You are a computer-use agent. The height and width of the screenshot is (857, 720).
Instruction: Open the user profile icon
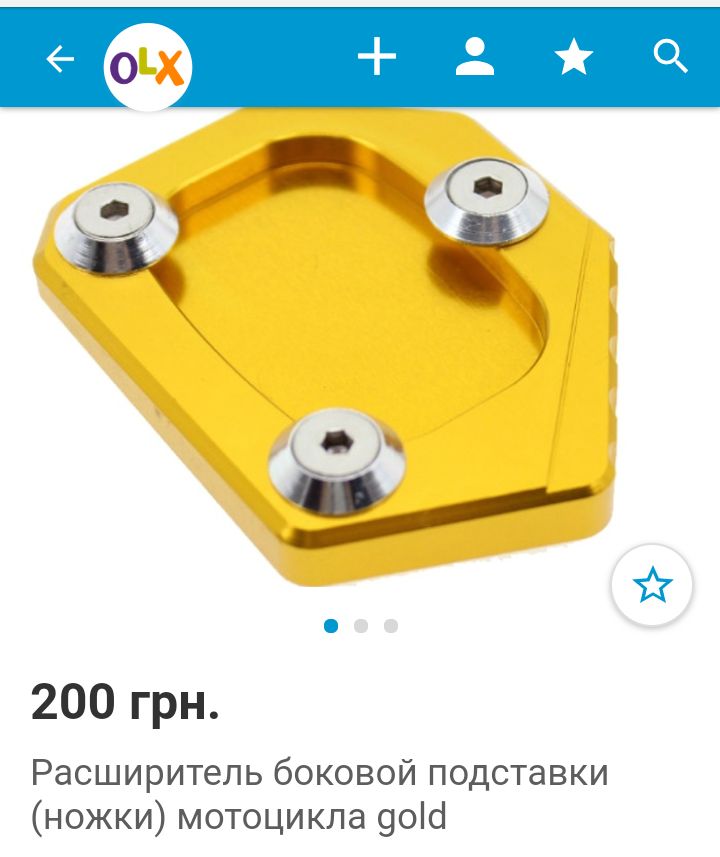[475, 58]
